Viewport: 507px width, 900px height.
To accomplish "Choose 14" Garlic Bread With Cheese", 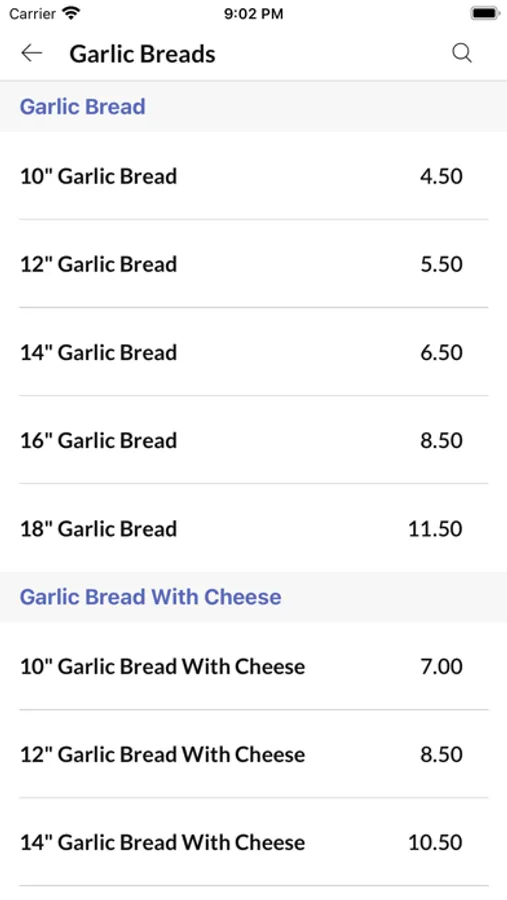I will click(253, 842).
